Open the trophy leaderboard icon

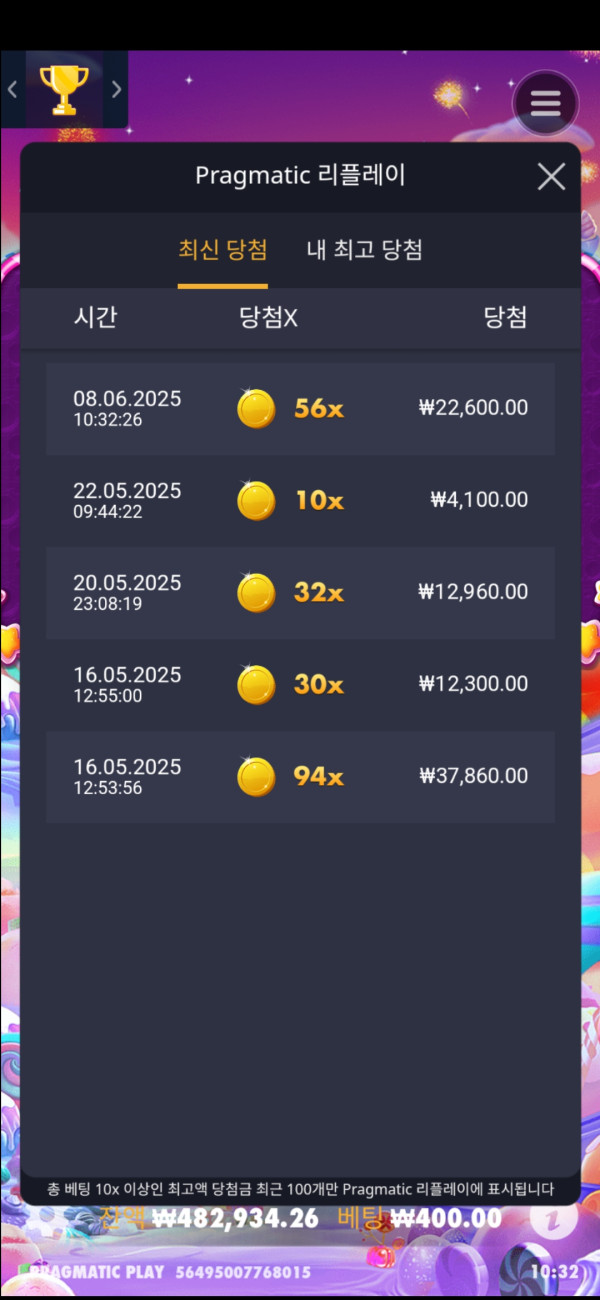[63, 90]
